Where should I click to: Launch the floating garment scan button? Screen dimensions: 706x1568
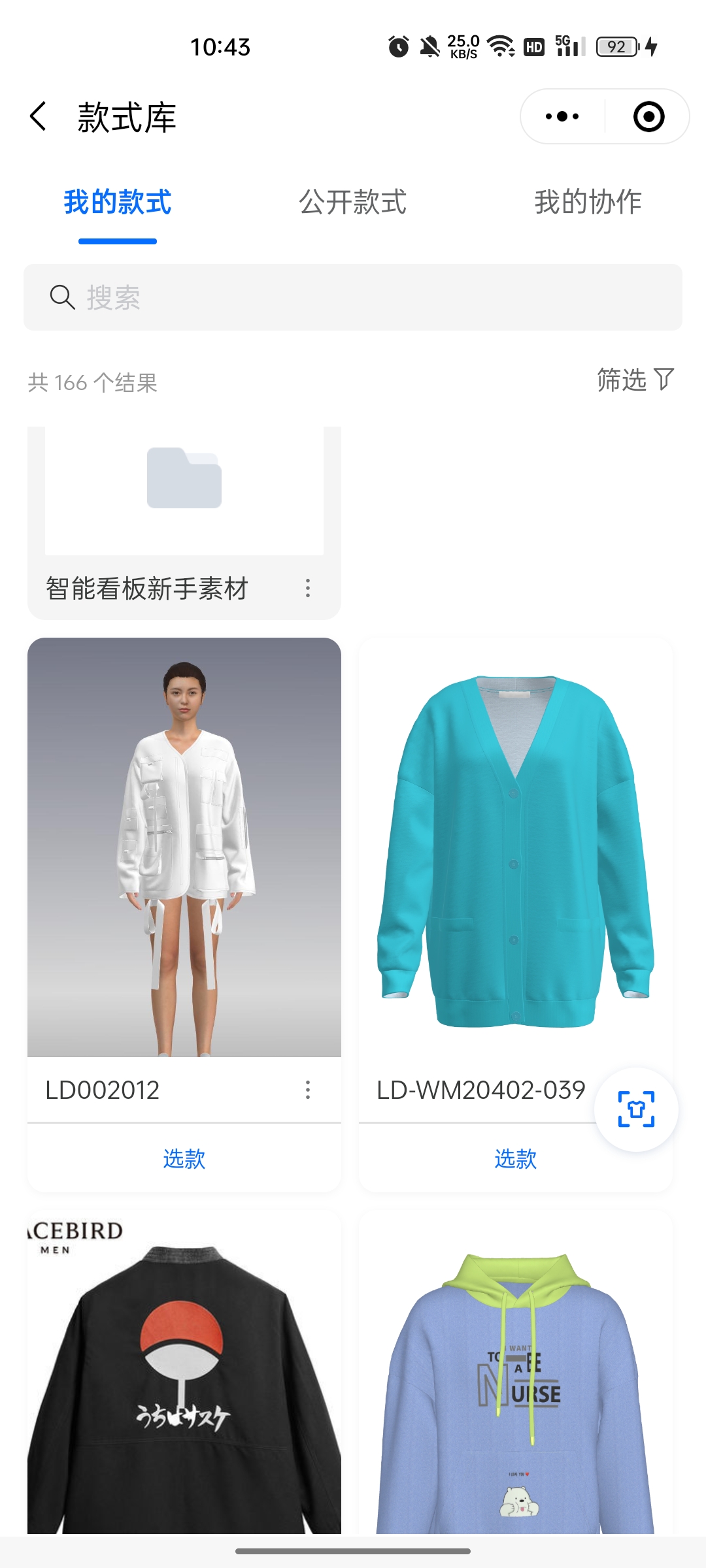(x=636, y=1109)
